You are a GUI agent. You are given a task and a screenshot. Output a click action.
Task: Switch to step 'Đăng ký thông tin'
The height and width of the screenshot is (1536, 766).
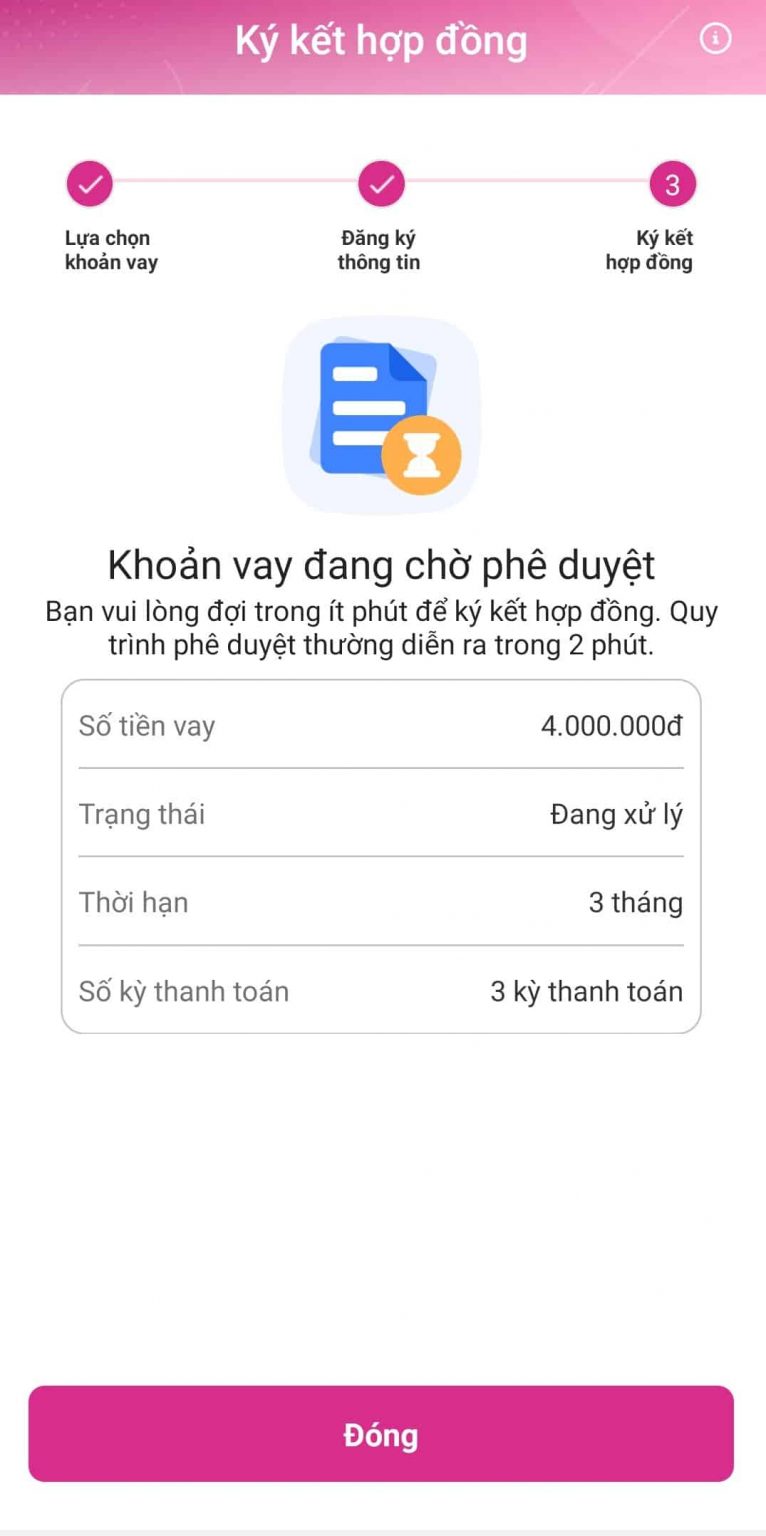tap(380, 250)
